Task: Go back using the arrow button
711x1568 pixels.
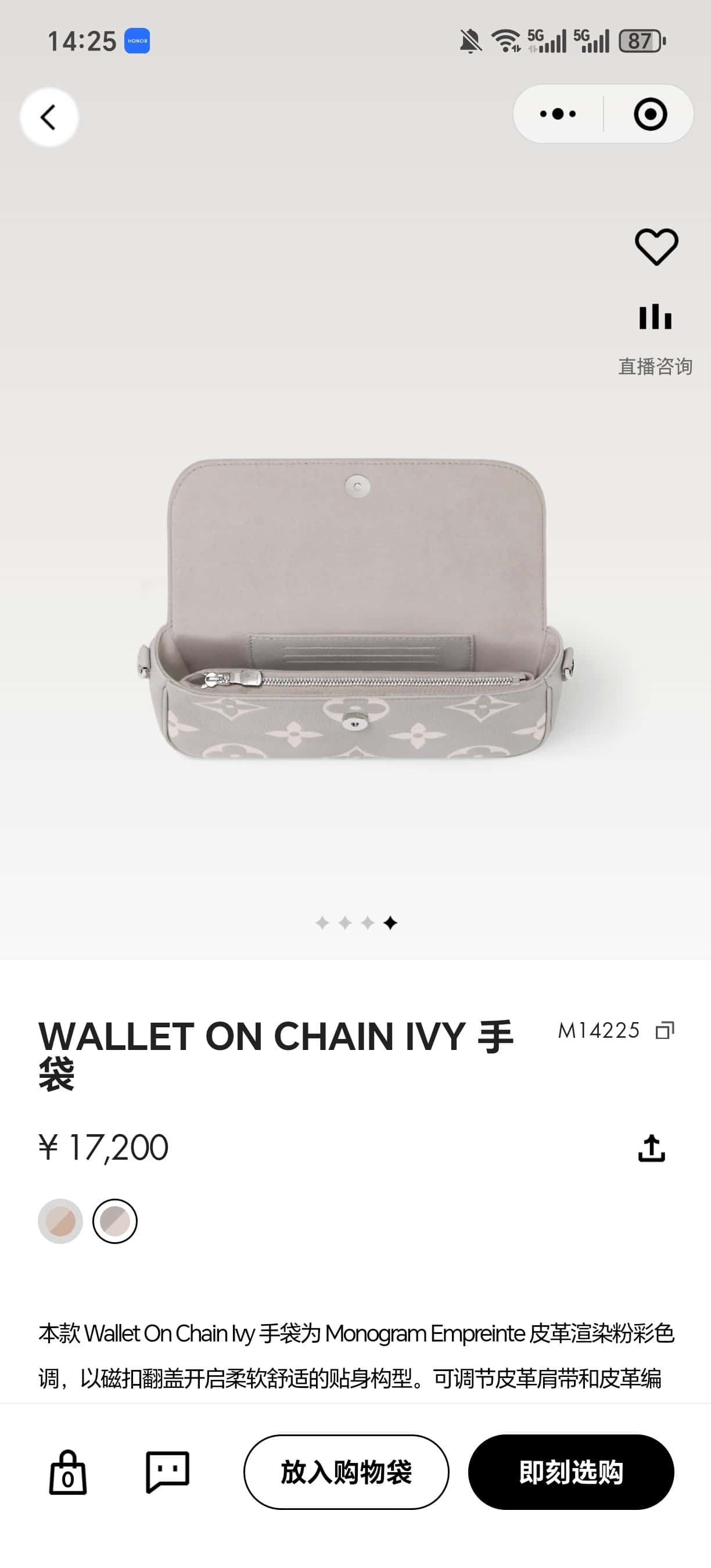Action: [x=49, y=117]
